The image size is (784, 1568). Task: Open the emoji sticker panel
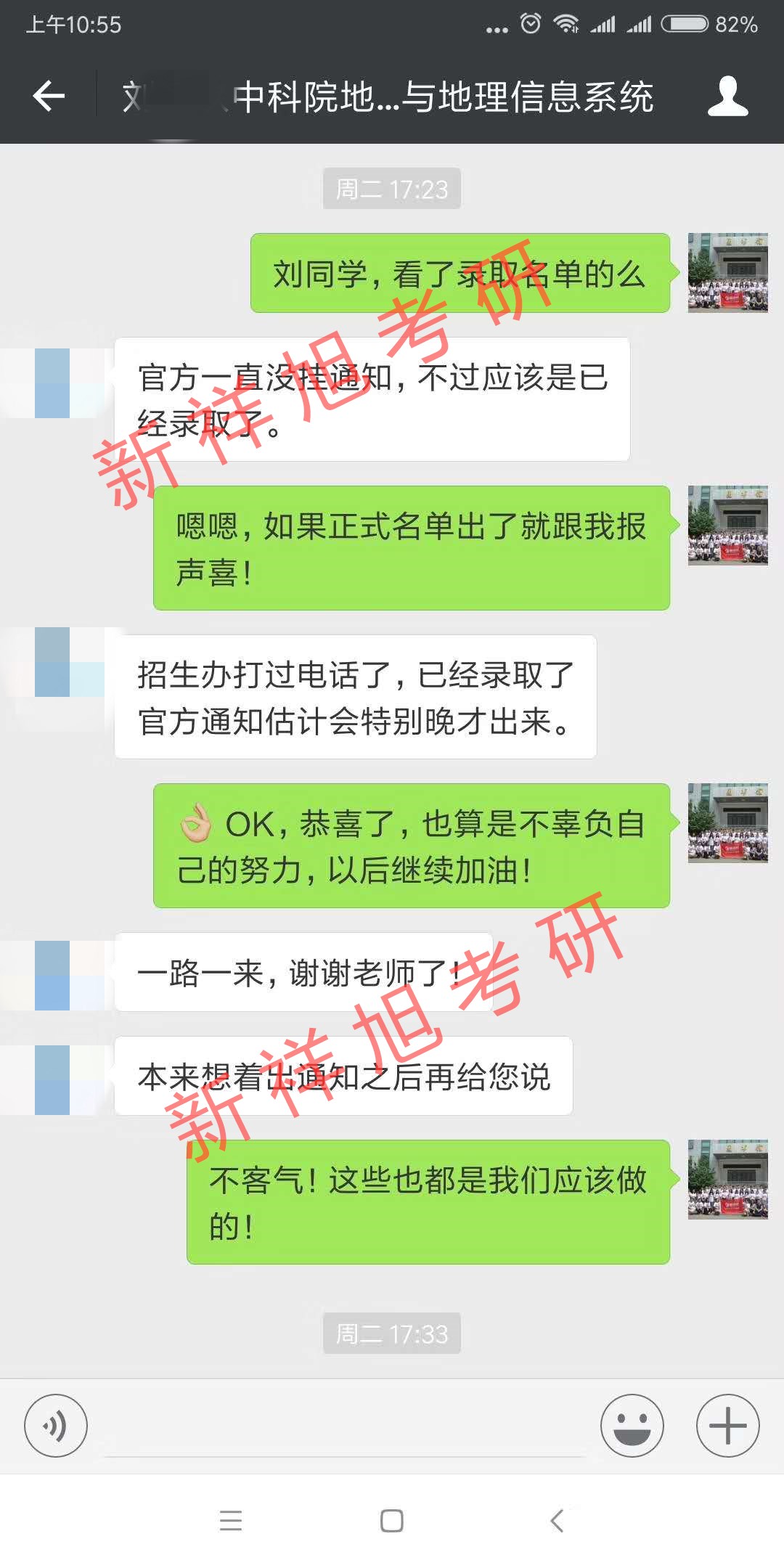click(632, 1425)
